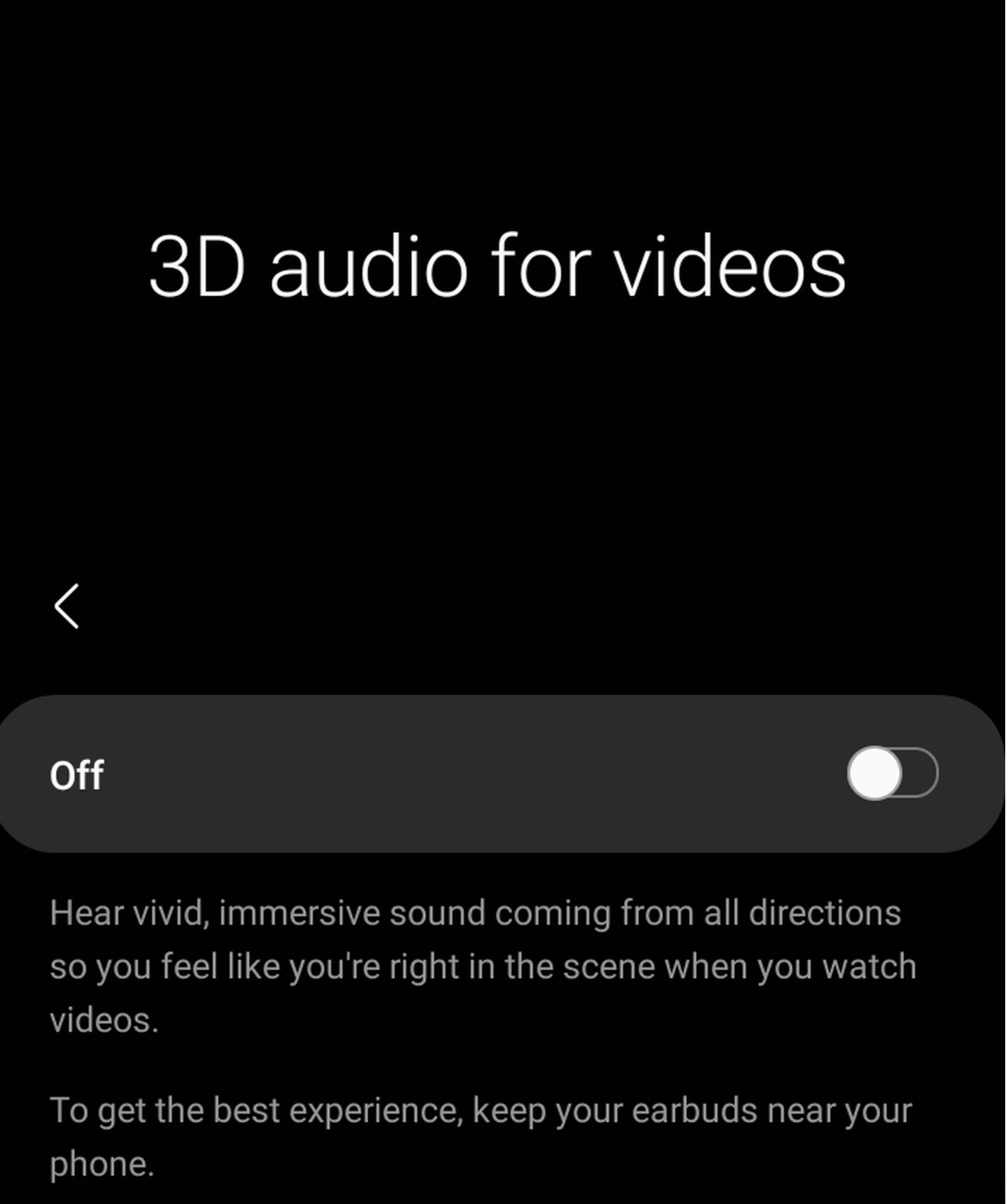Screen dimensions: 1006x1204
Task: Go back using the arrow icon
Action: pos(67,606)
